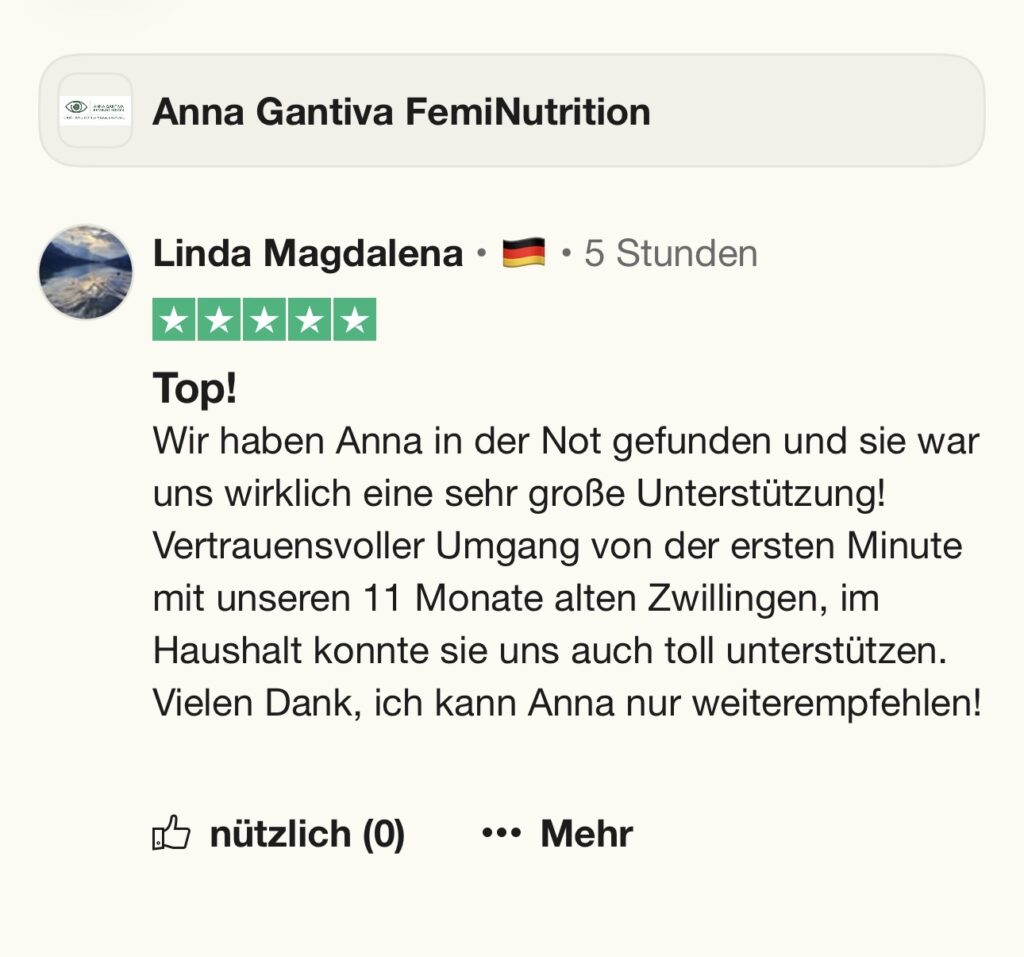Open the Mehr options menu

point(557,833)
